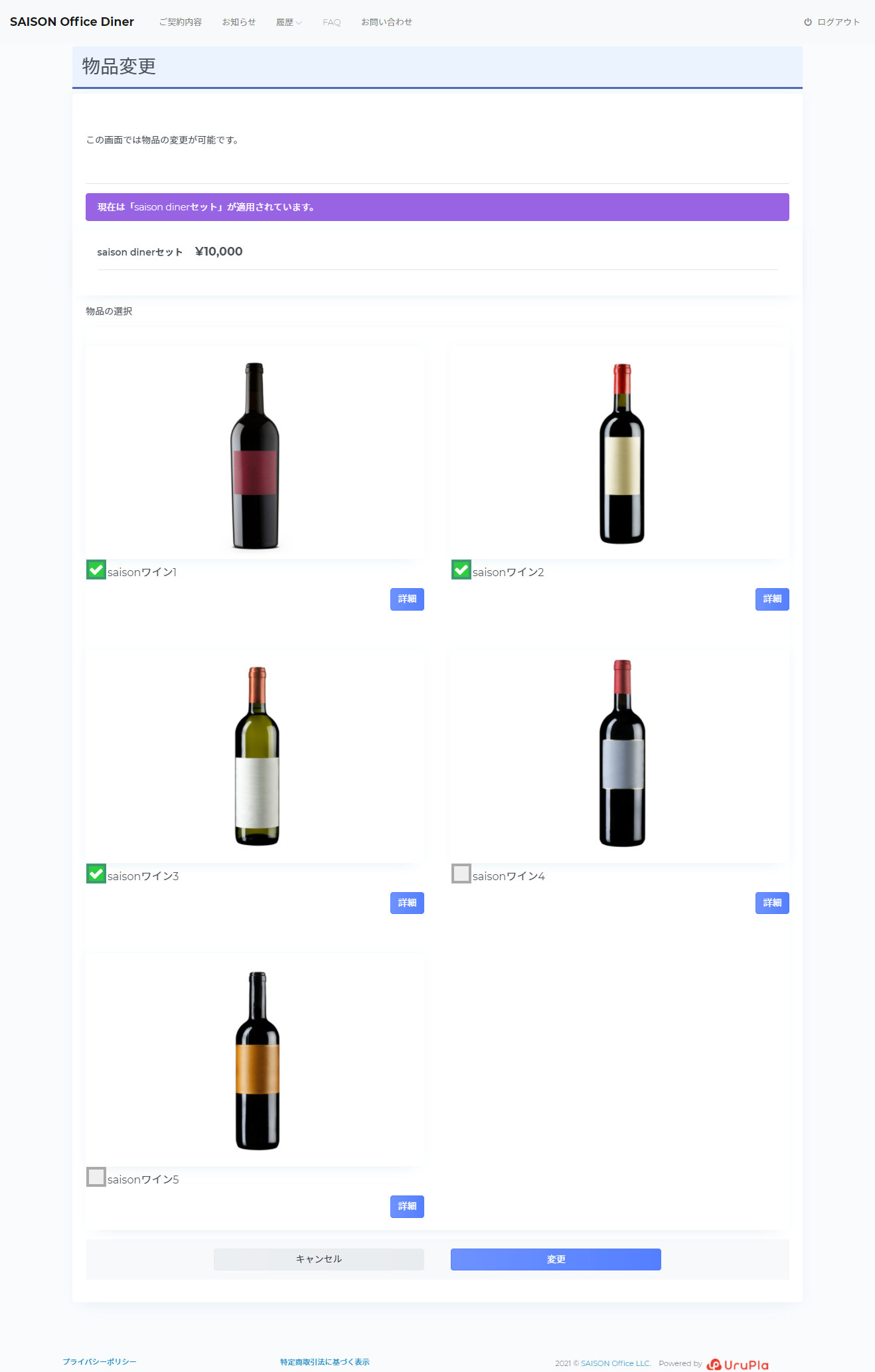
Task: Open the ご契約内容 menu item
Action: point(180,22)
